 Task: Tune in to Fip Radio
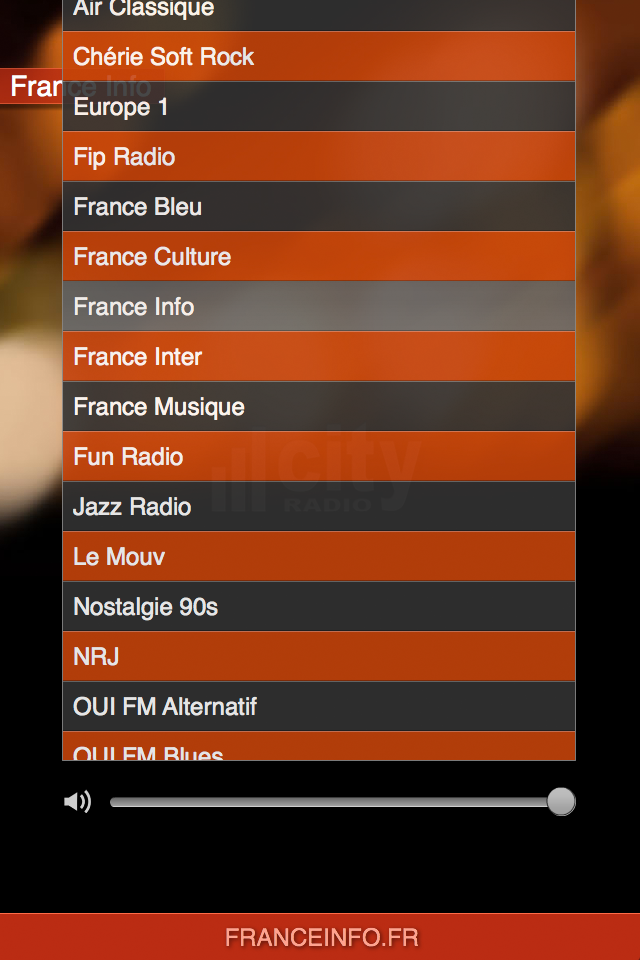(x=318, y=157)
